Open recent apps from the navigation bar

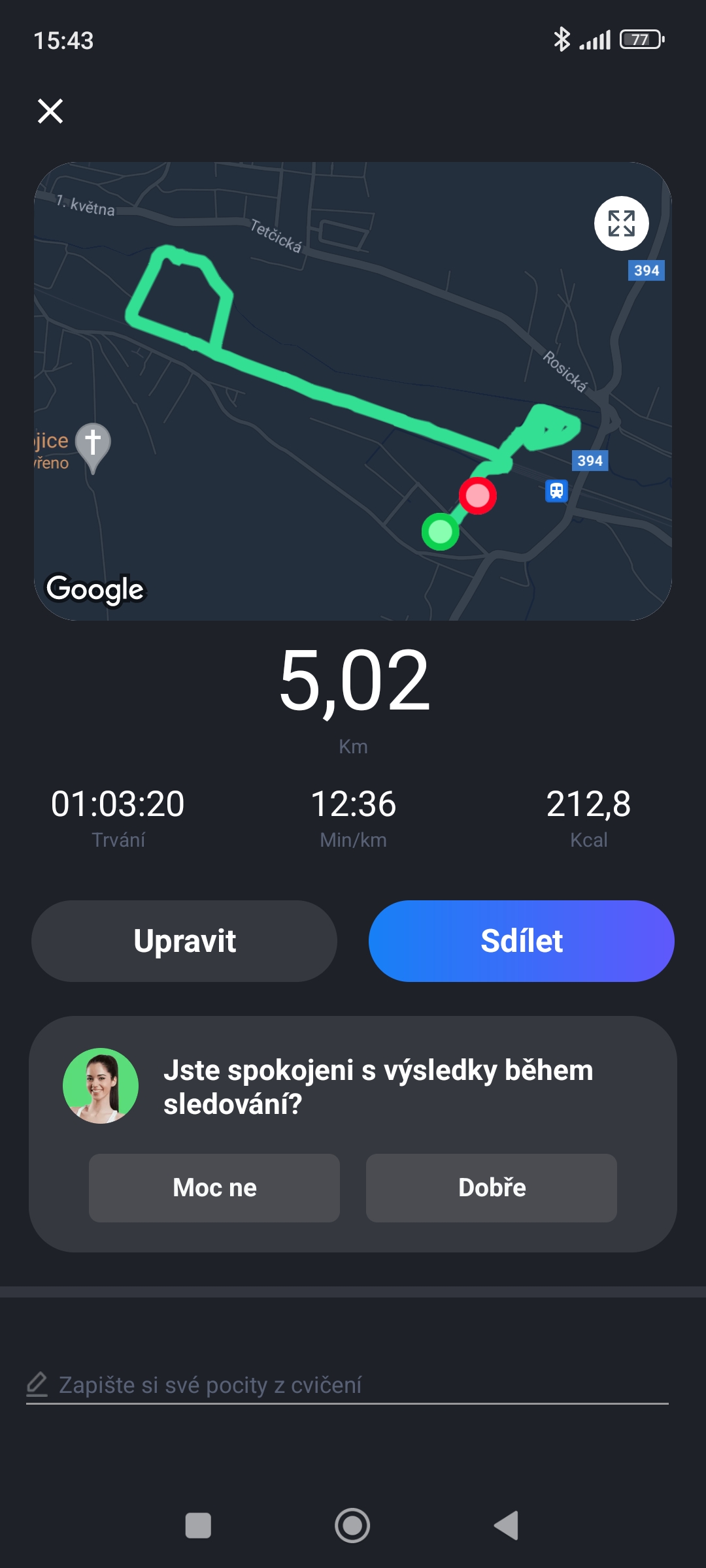tap(198, 1526)
